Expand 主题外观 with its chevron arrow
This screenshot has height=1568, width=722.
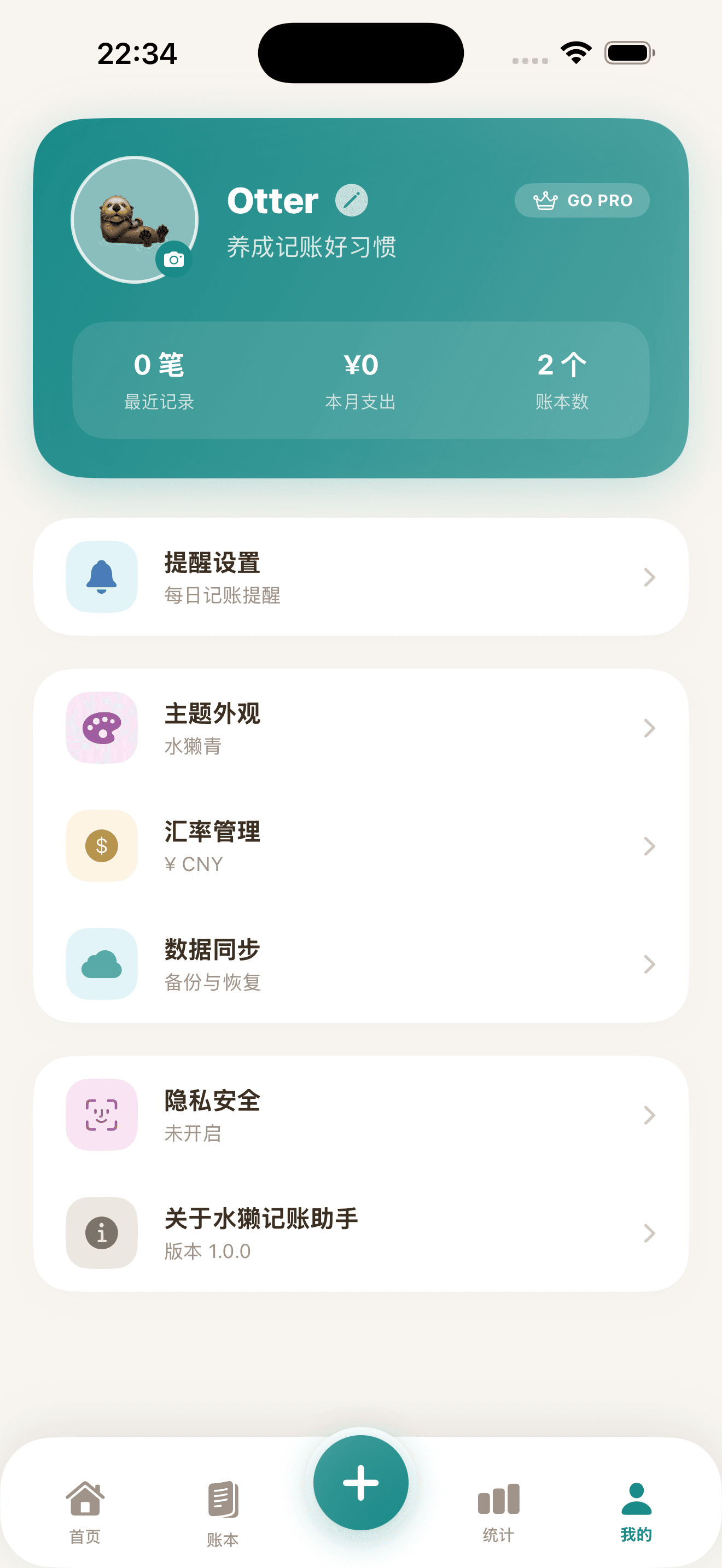[x=649, y=729]
